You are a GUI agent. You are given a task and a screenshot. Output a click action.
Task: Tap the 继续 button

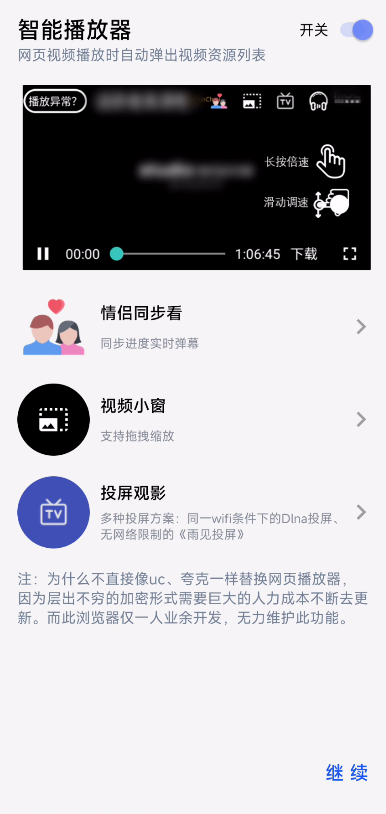(347, 773)
